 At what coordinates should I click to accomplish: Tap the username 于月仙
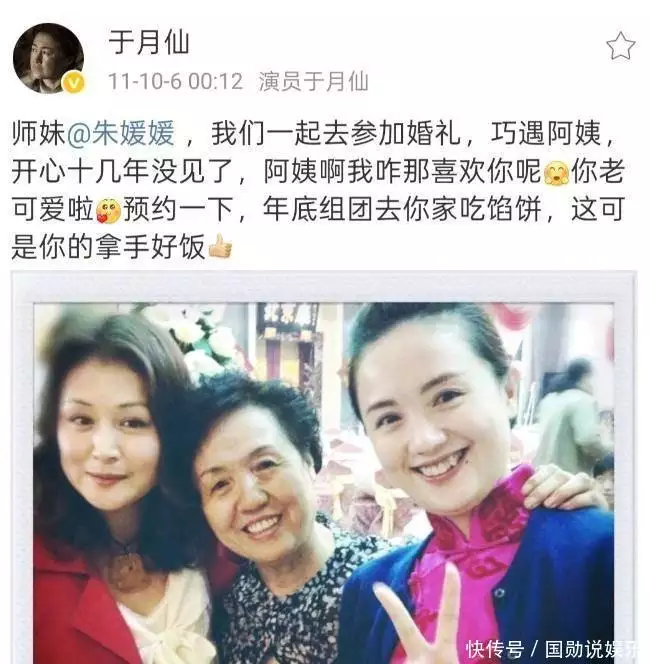point(148,41)
